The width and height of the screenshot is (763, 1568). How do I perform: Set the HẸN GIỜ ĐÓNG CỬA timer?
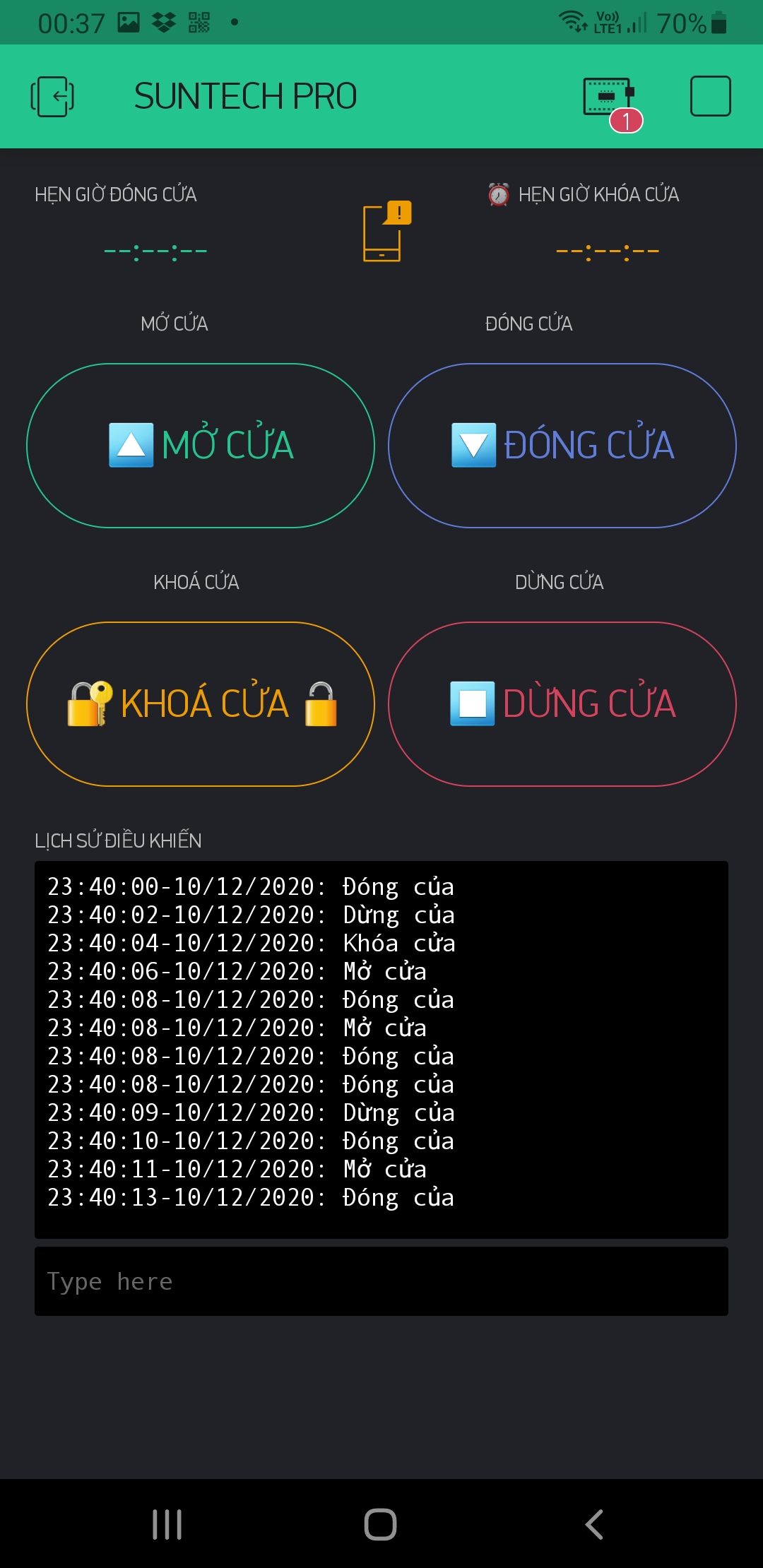[x=155, y=251]
